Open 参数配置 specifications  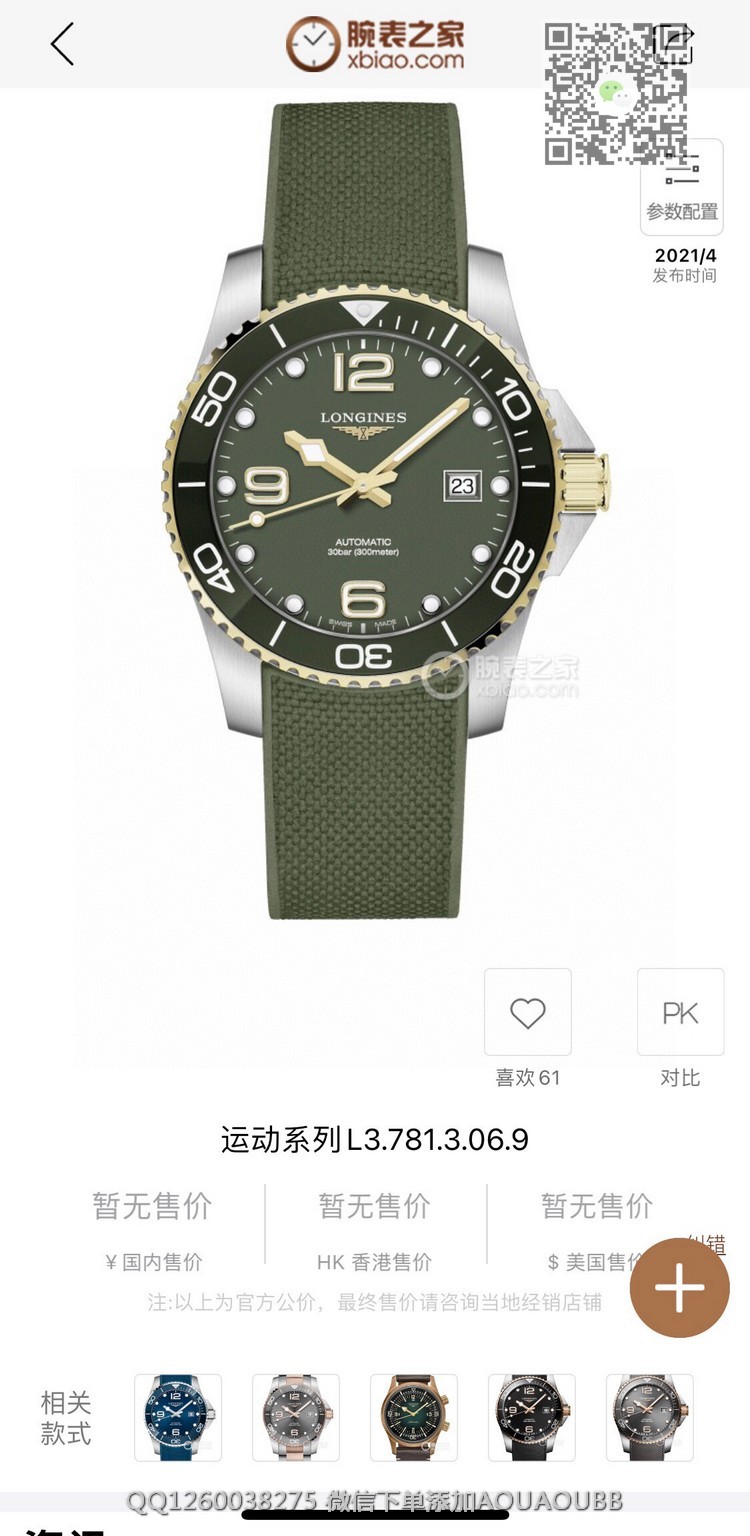(682, 187)
